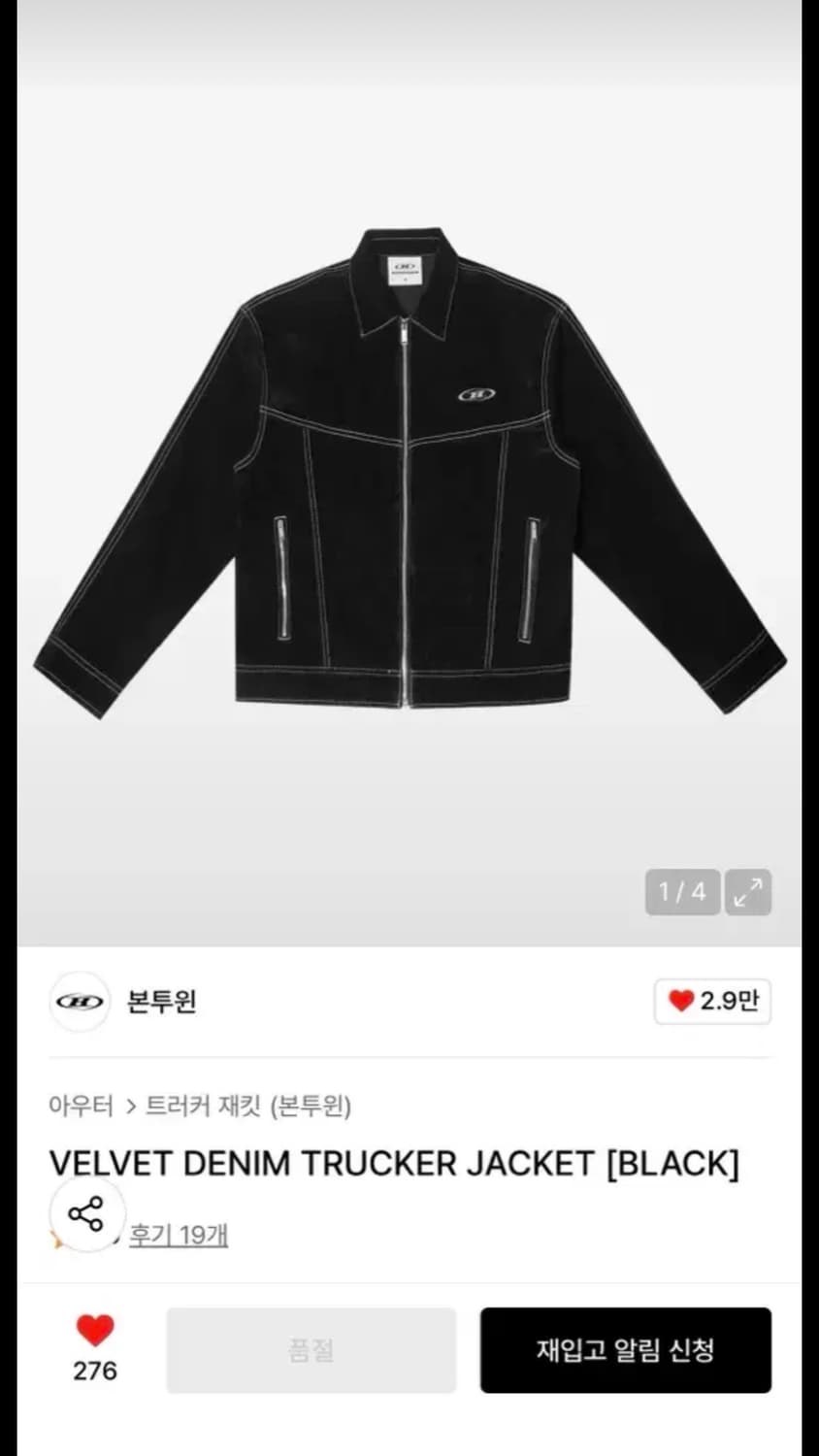Tap the 본투원 brand name text
Image resolution: width=819 pixels, height=1456 pixels.
pos(160,1002)
